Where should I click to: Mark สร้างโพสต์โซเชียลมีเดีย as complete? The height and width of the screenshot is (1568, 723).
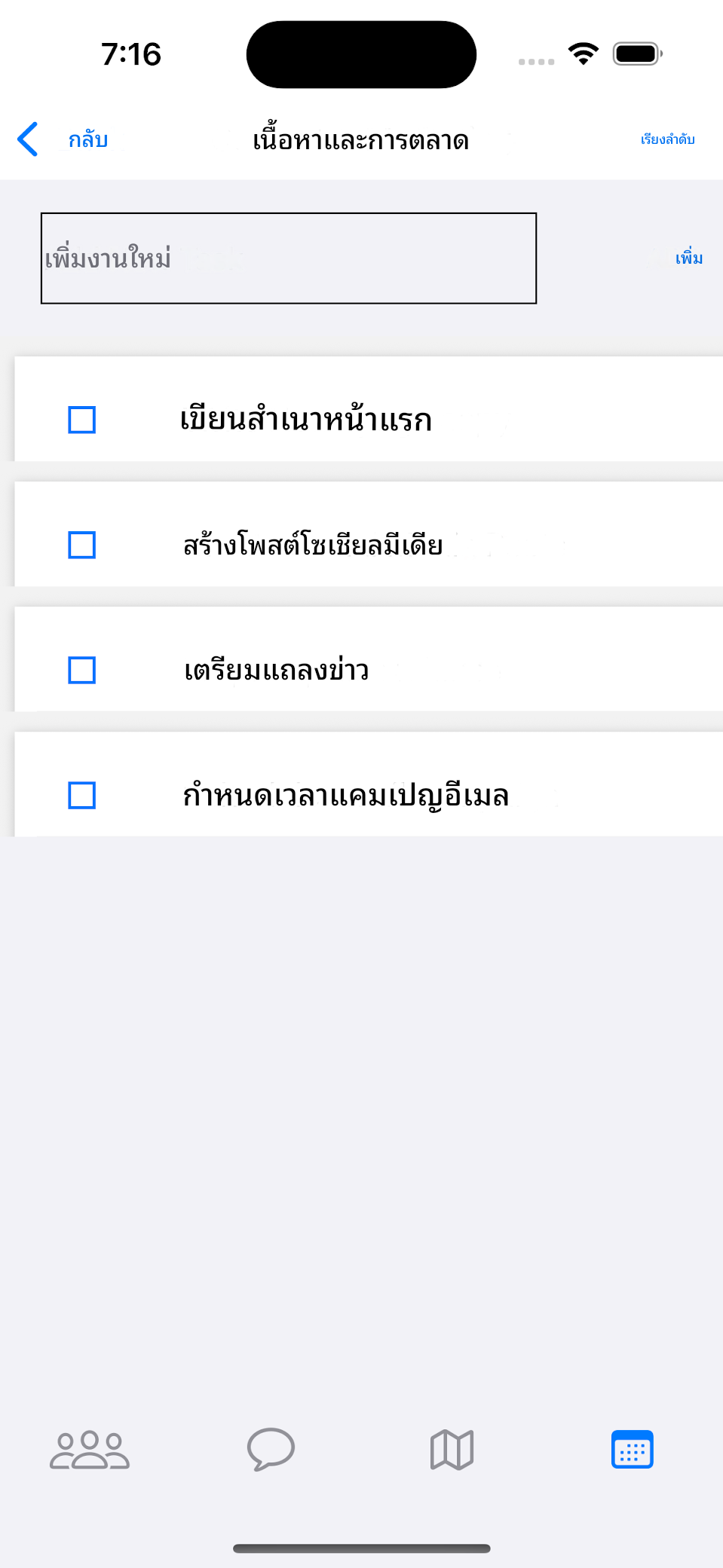81,544
